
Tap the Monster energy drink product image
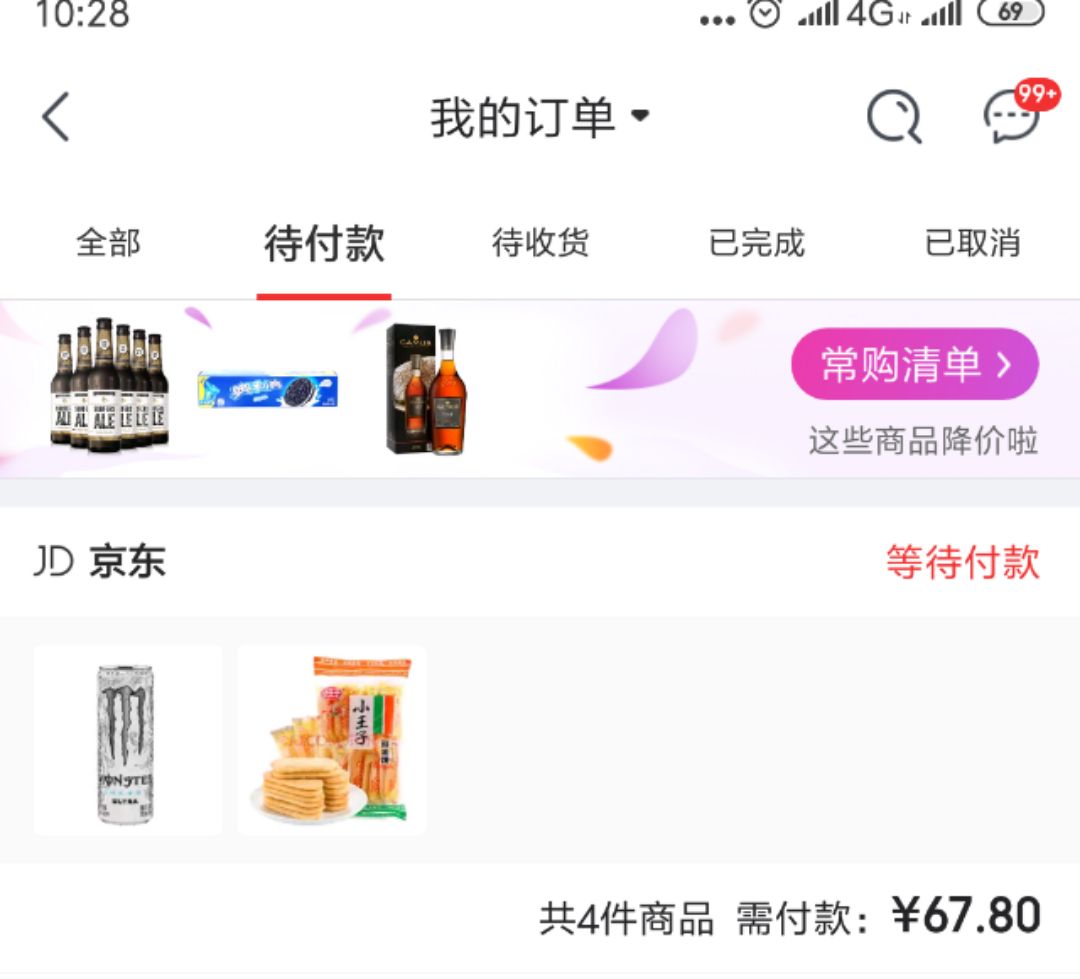[128, 740]
